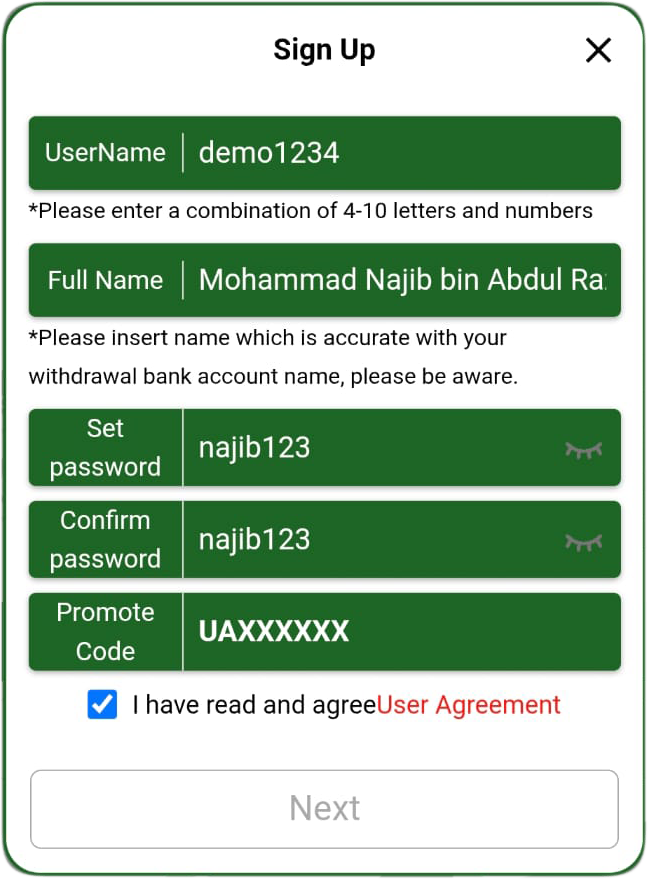Continue with the Next button
The height and width of the screenshot is (879, 648).
tap(324, 808)
